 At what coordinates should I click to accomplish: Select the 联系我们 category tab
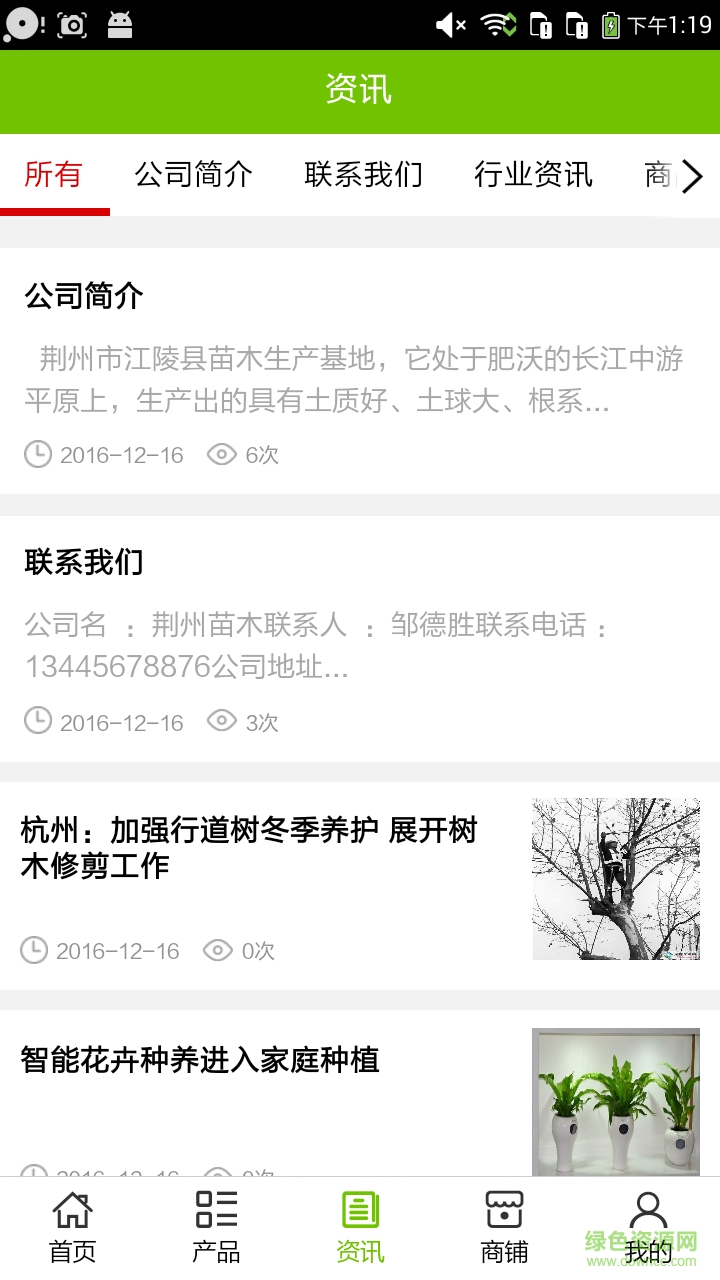[x=364, y=175]
